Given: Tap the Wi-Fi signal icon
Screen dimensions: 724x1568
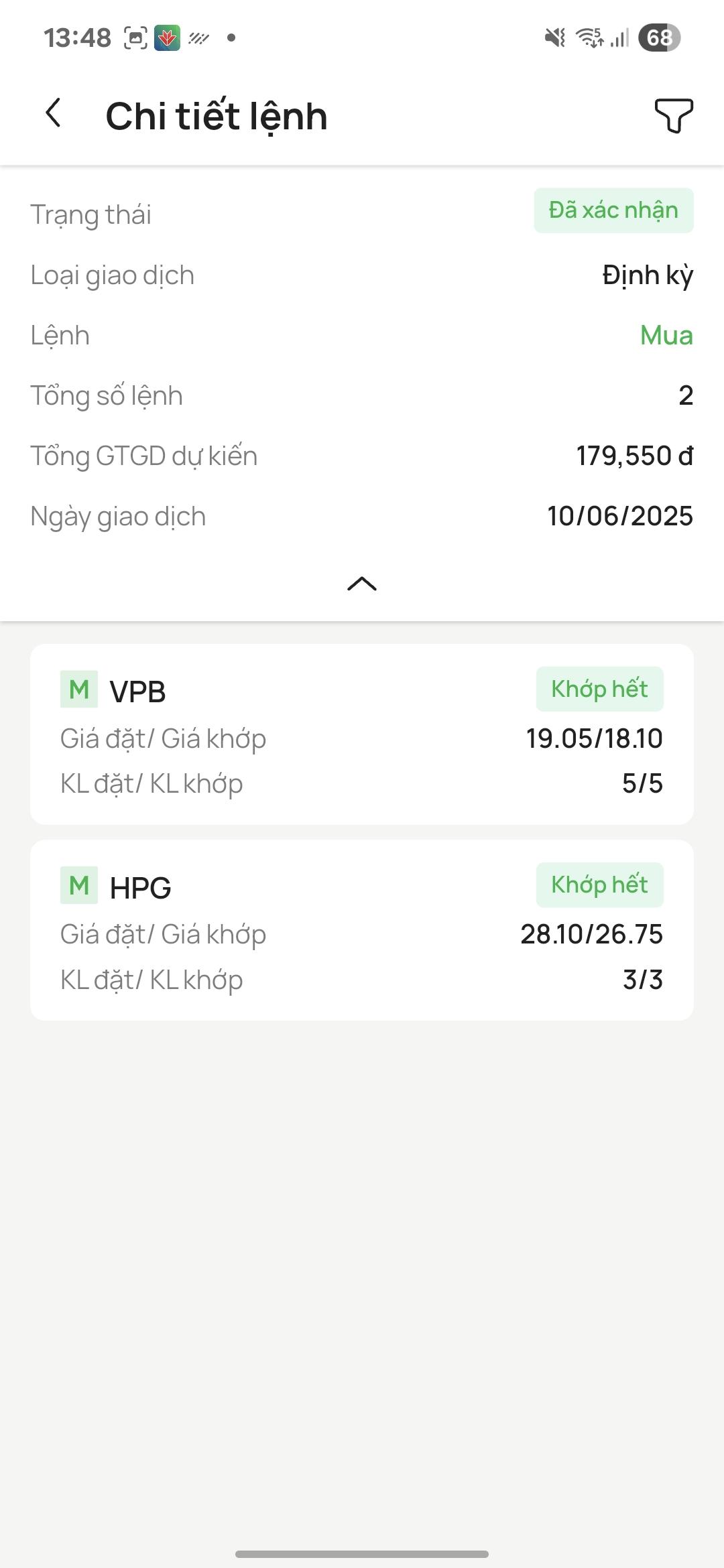Looking at the screenshot, I should click(591, 38).
